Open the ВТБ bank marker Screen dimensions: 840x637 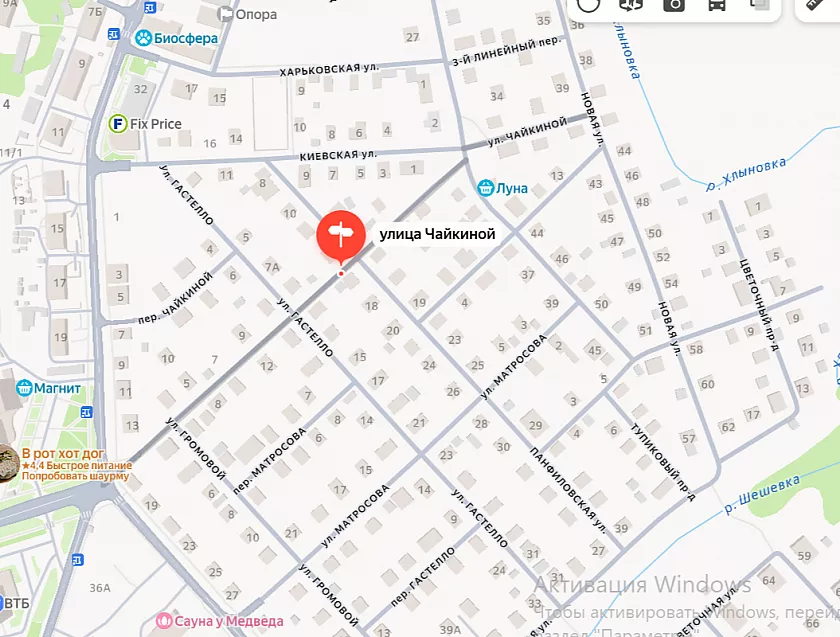click(x=14, y=603)
